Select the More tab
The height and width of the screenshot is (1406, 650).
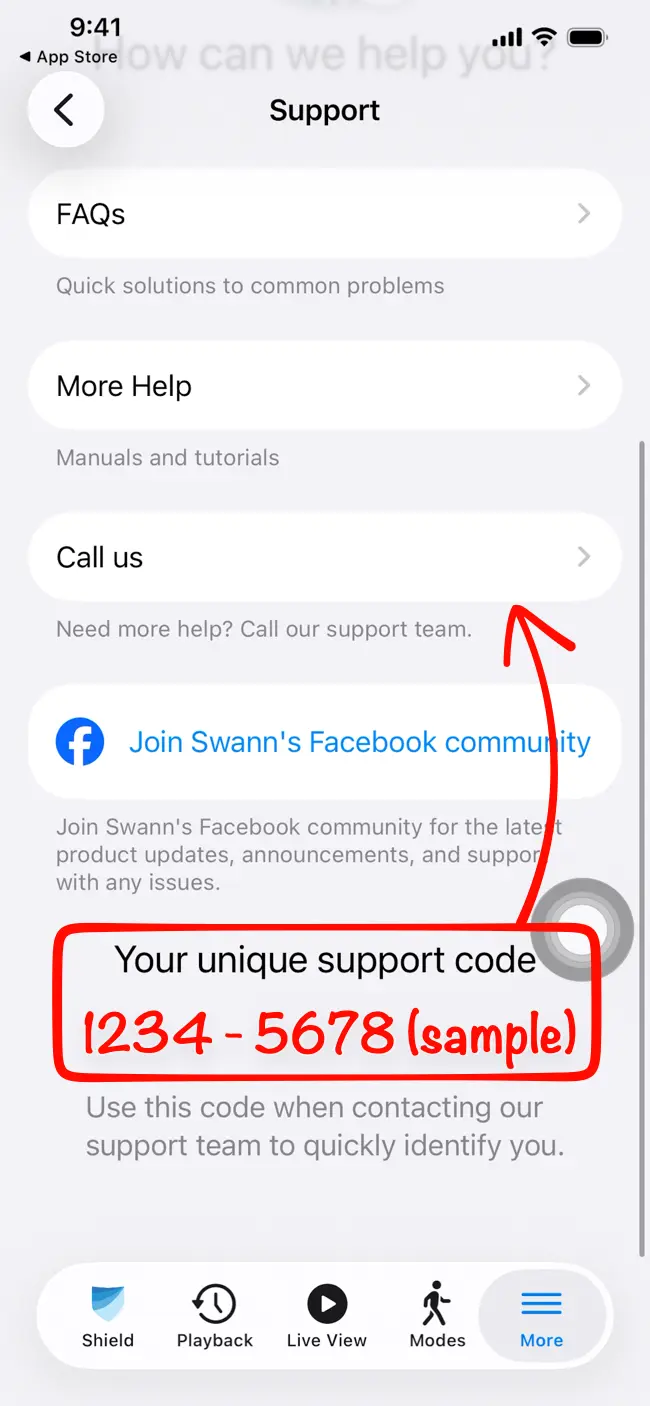(542, 1316)
